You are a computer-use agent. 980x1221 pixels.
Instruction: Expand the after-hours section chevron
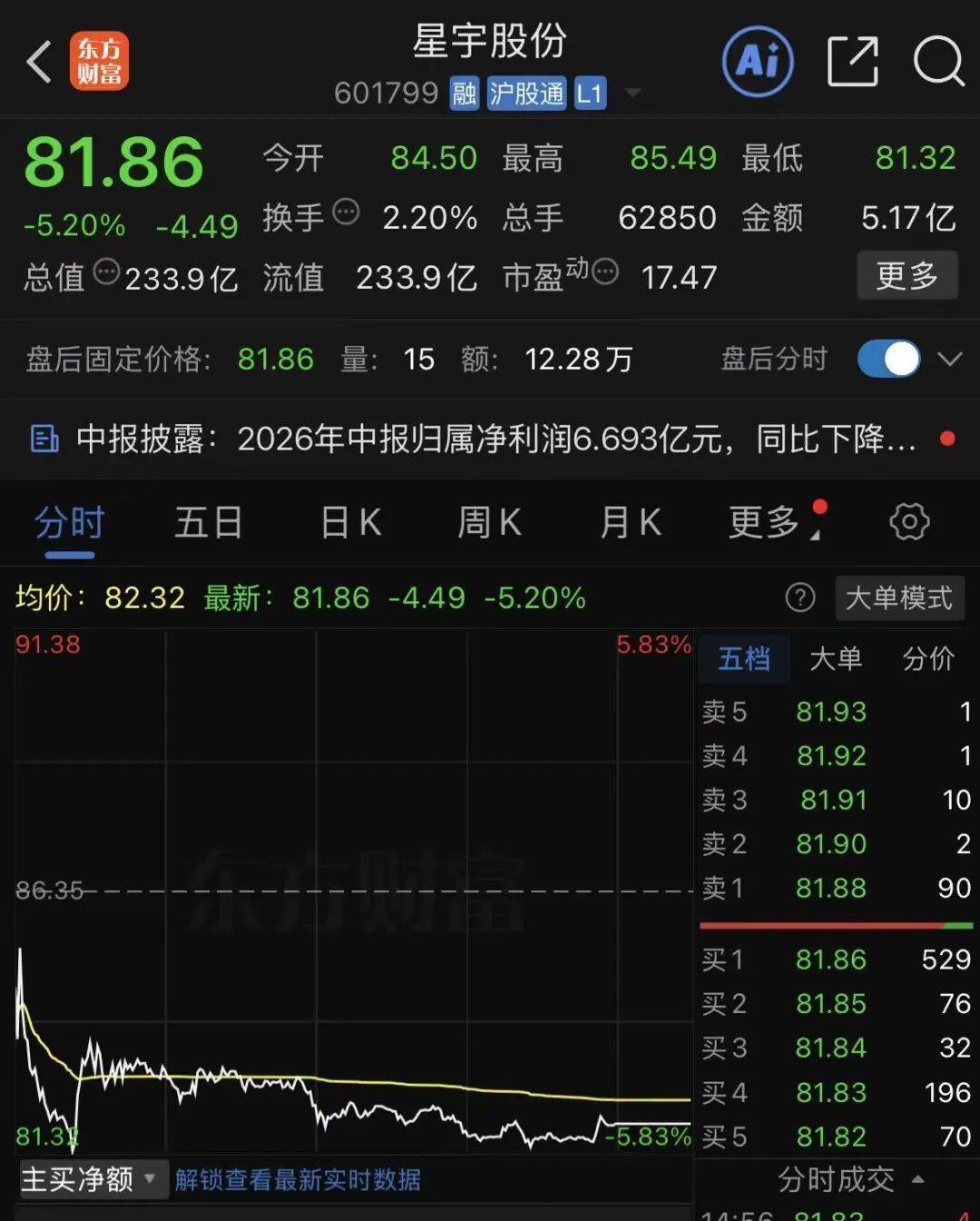pyautogui.click(x=949, y=359)
